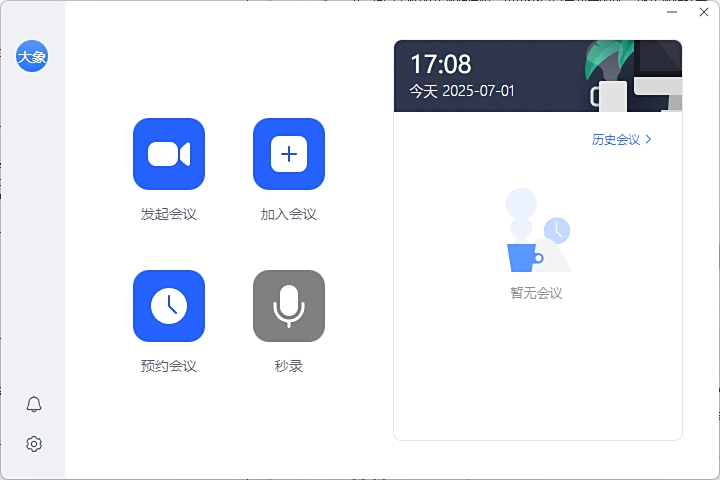Image resolution: width=720 pixels, height=480 pixels.
Task: Close the meeting window
Action: pos(703,13)
